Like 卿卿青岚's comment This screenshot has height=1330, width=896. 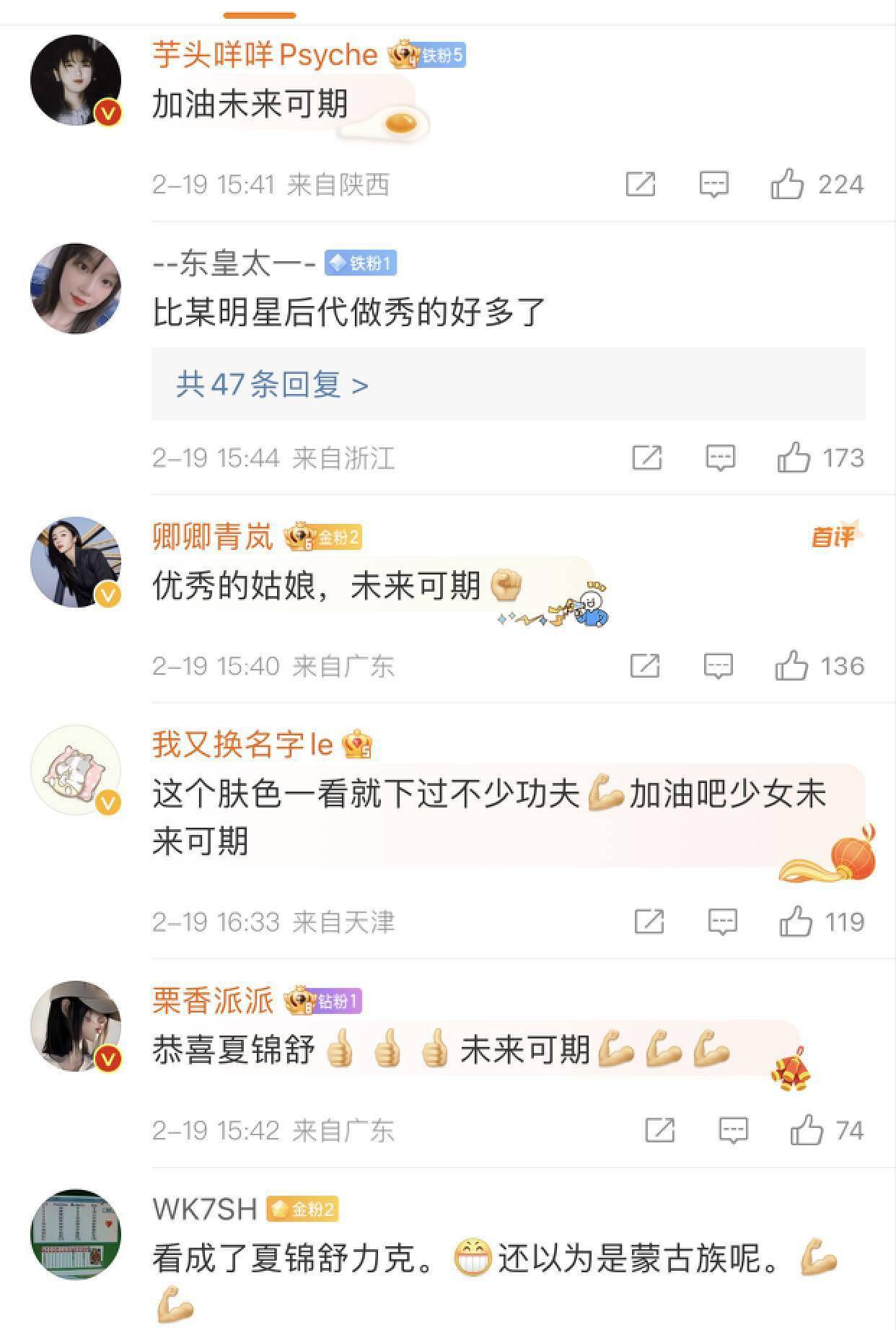(x=791, y=666)
